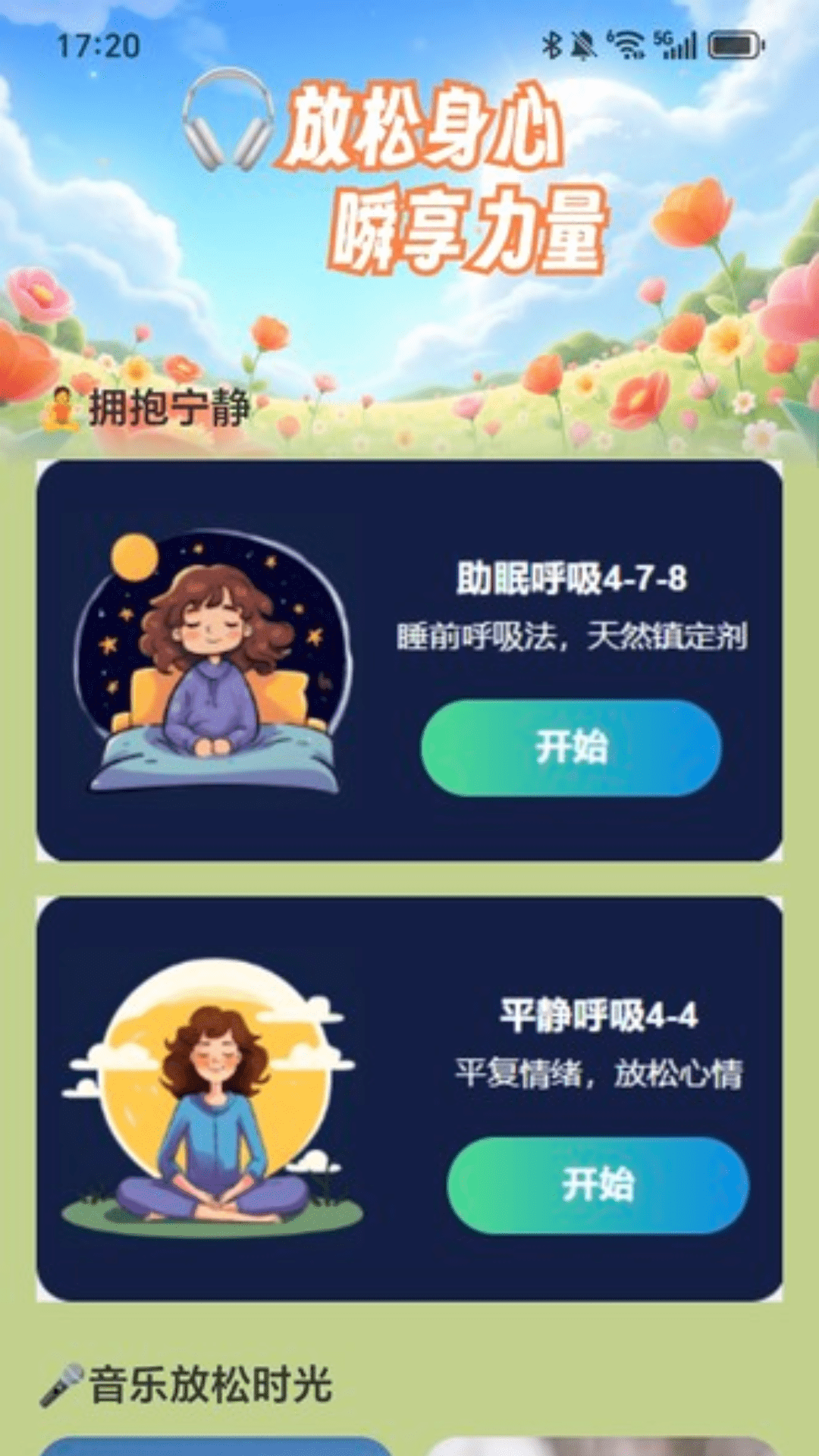This screenshot has height=1456, width=819.
Task: Tap the Bluetooth icon in the status bar
Action: 553,44
